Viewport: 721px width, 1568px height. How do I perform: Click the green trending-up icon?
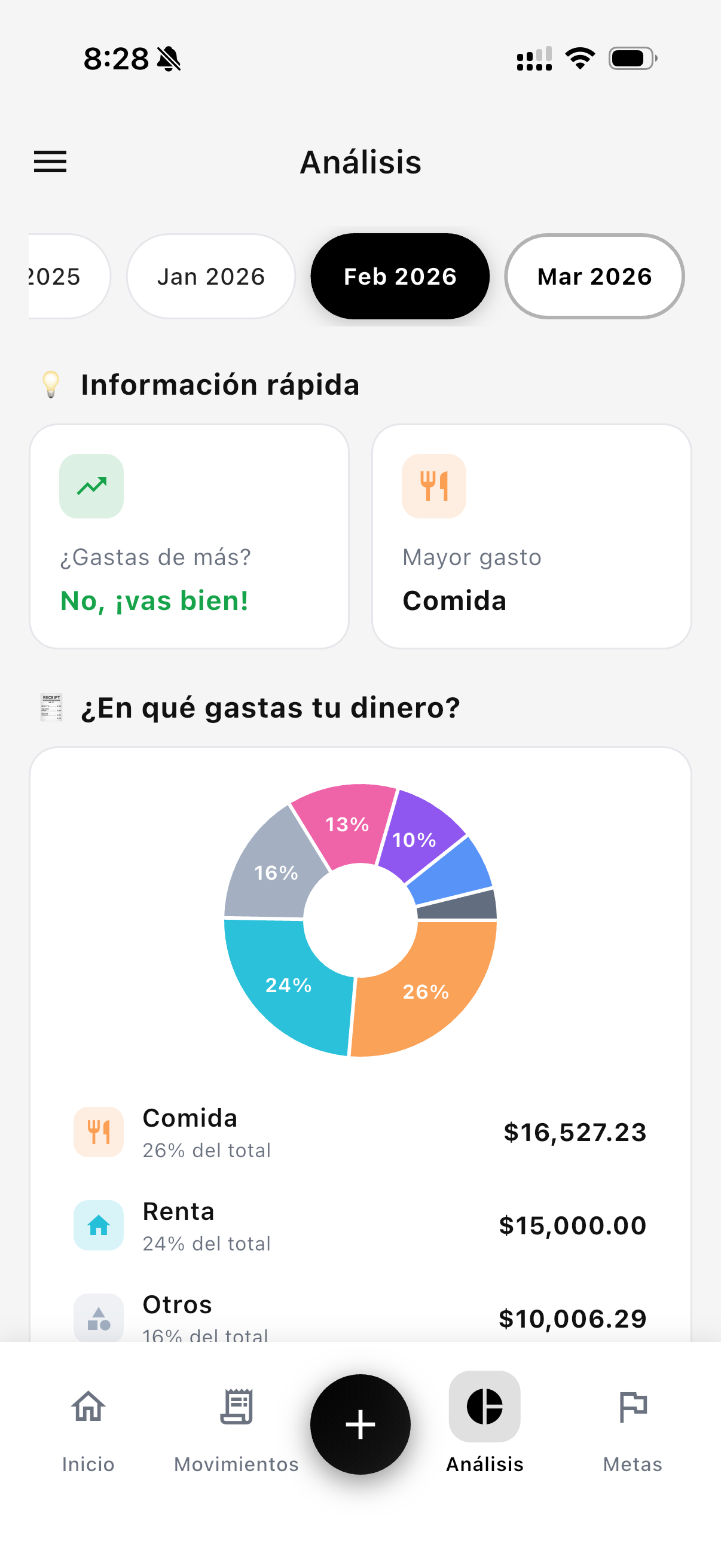pyautogui.click(x=91, y=486)
